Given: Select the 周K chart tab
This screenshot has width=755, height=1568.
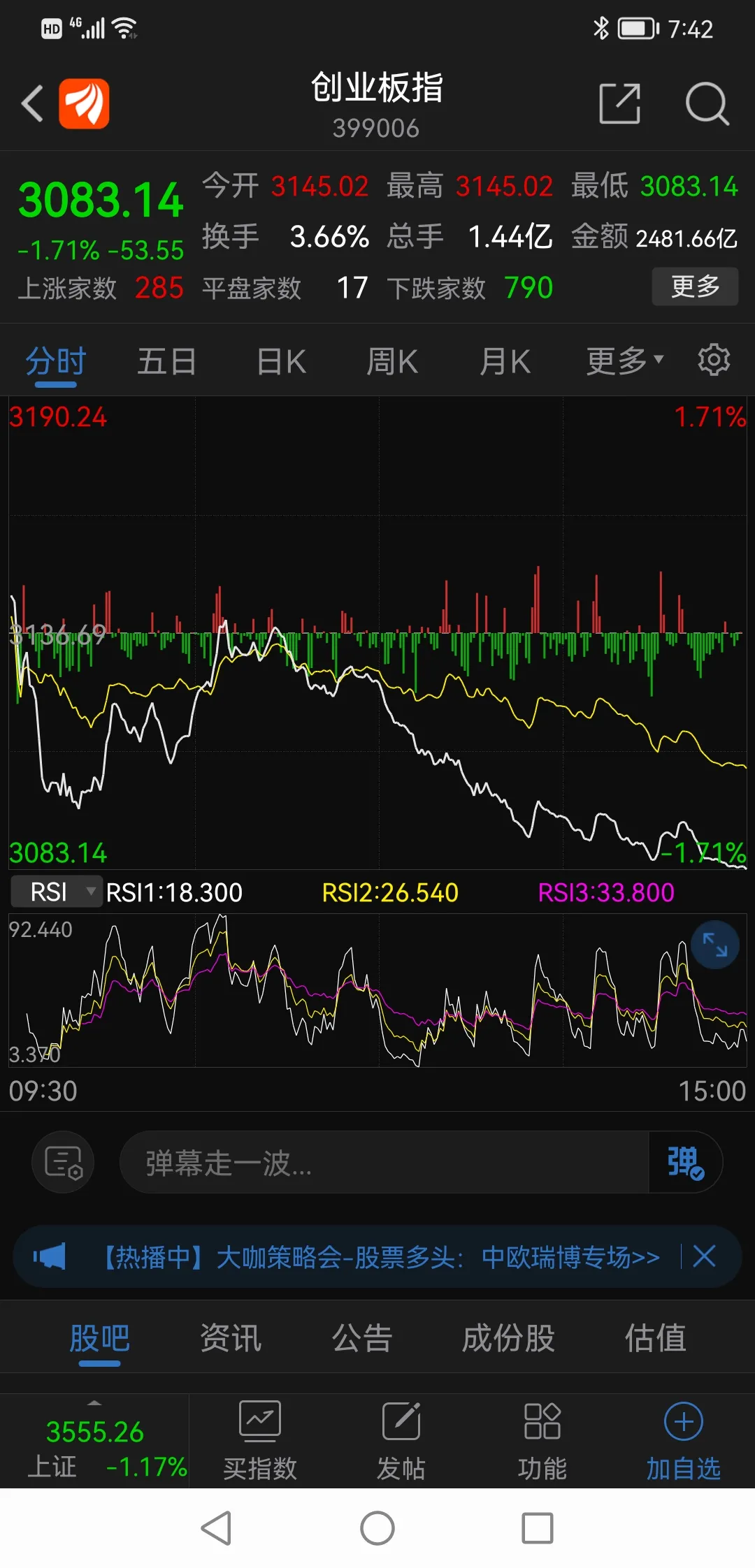Looking at the screenshot, I should 392,362.
